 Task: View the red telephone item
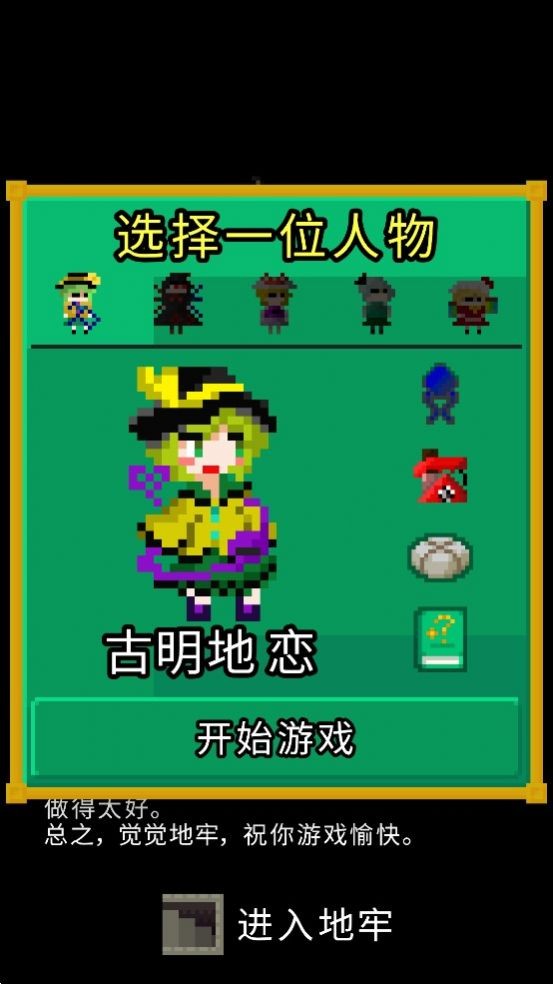[441, 476]
